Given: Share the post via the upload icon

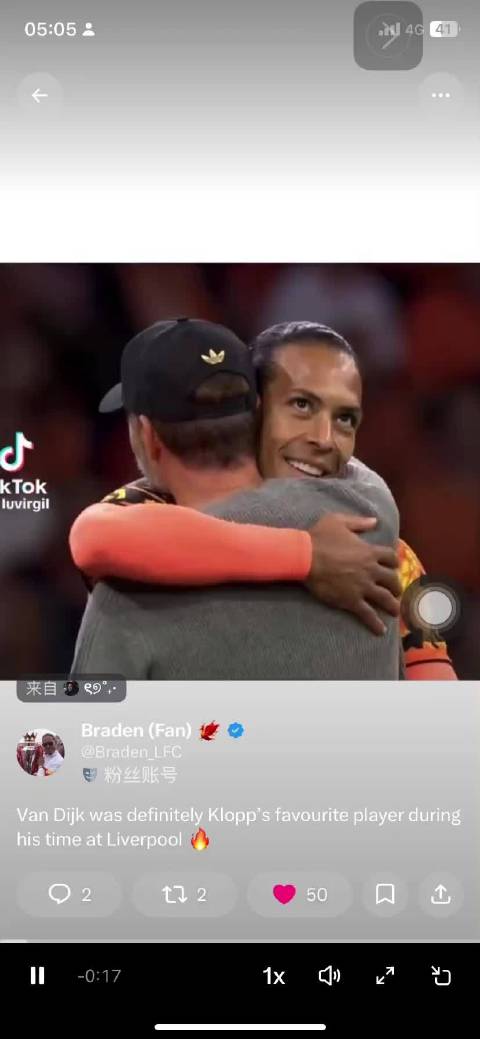Looking at the screenshot, I should coord(441,895).
